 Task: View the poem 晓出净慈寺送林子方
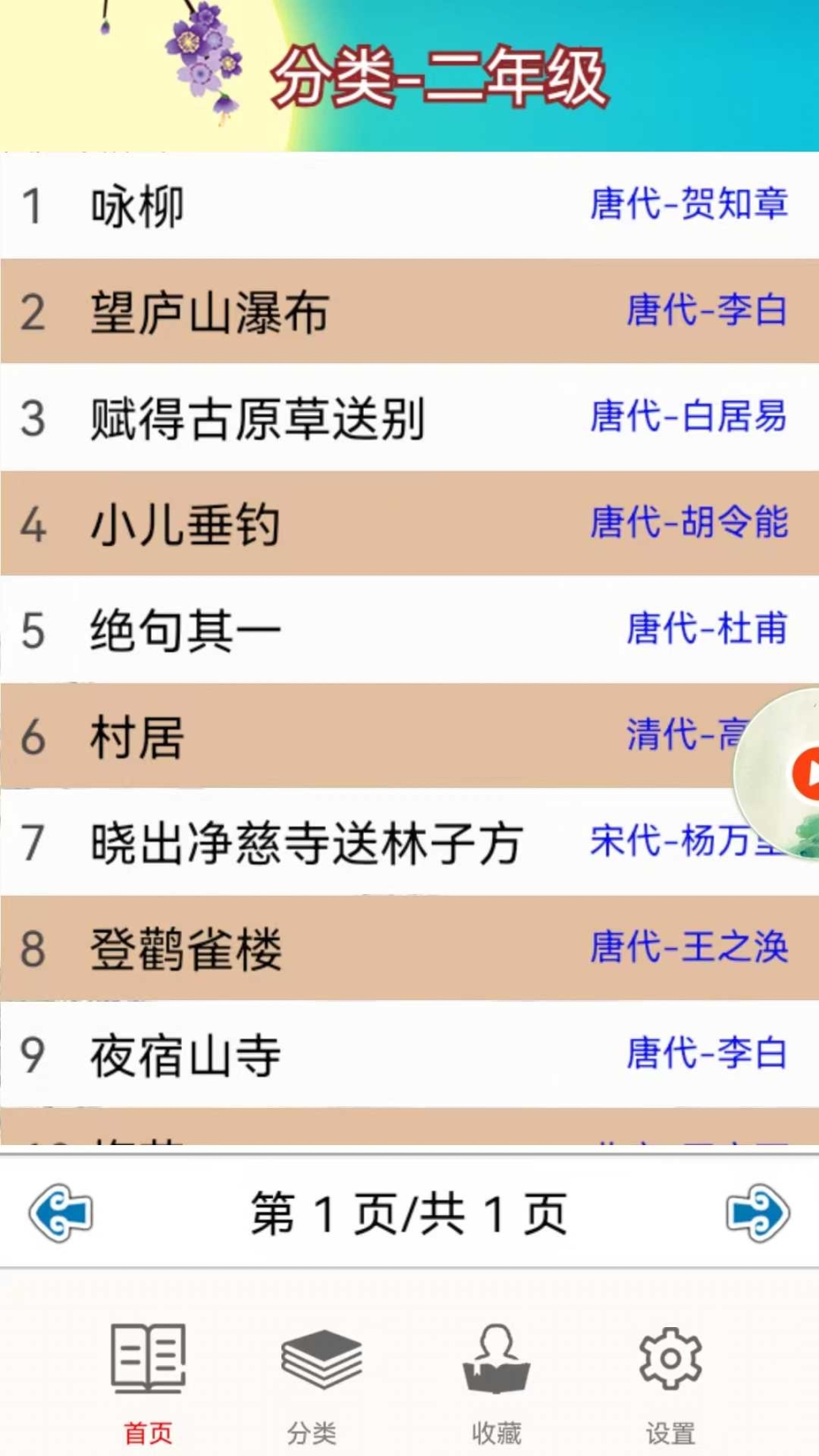(307, 843)
